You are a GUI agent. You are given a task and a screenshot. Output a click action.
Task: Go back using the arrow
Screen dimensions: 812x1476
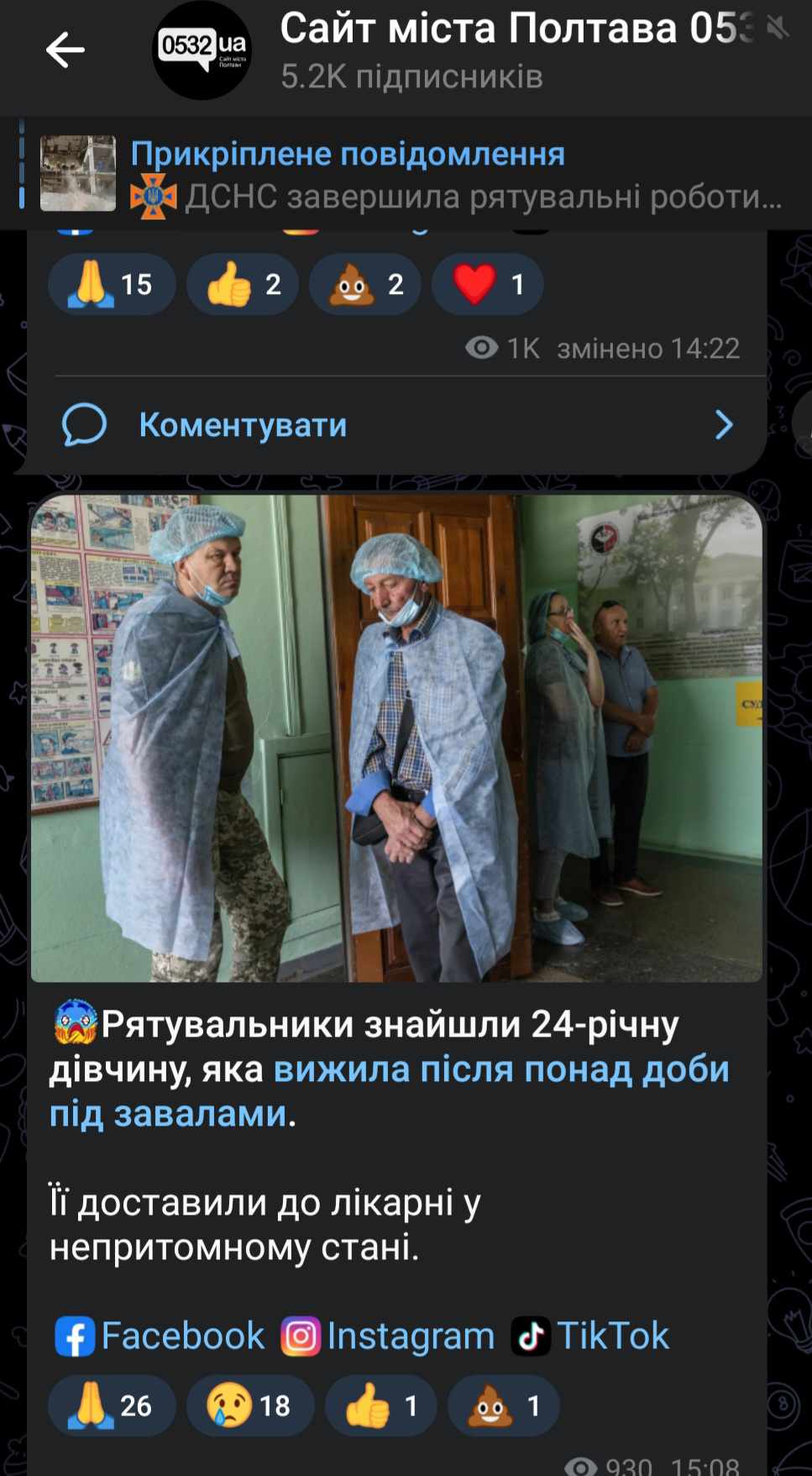(x=65, y=50)
